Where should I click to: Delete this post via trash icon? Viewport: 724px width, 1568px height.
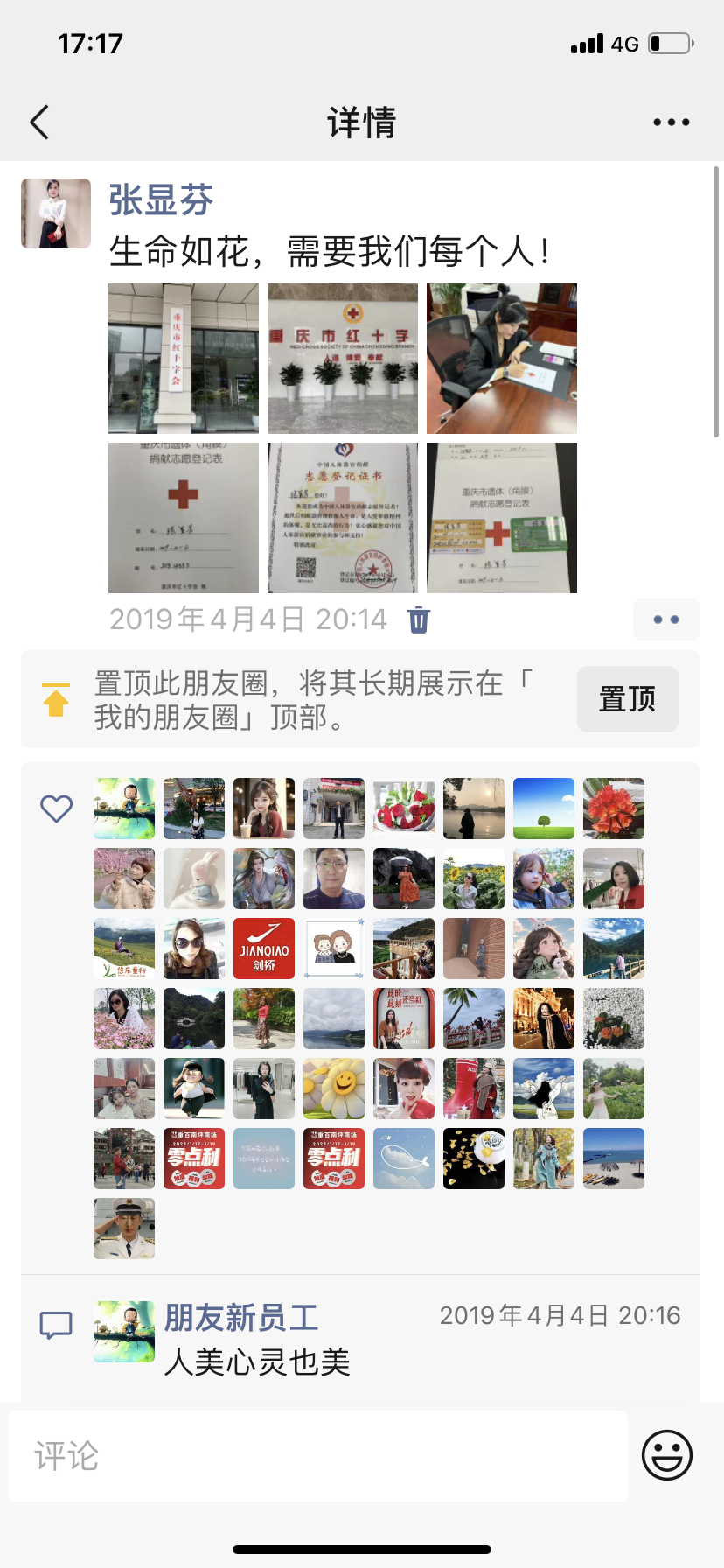click(419, 619)
